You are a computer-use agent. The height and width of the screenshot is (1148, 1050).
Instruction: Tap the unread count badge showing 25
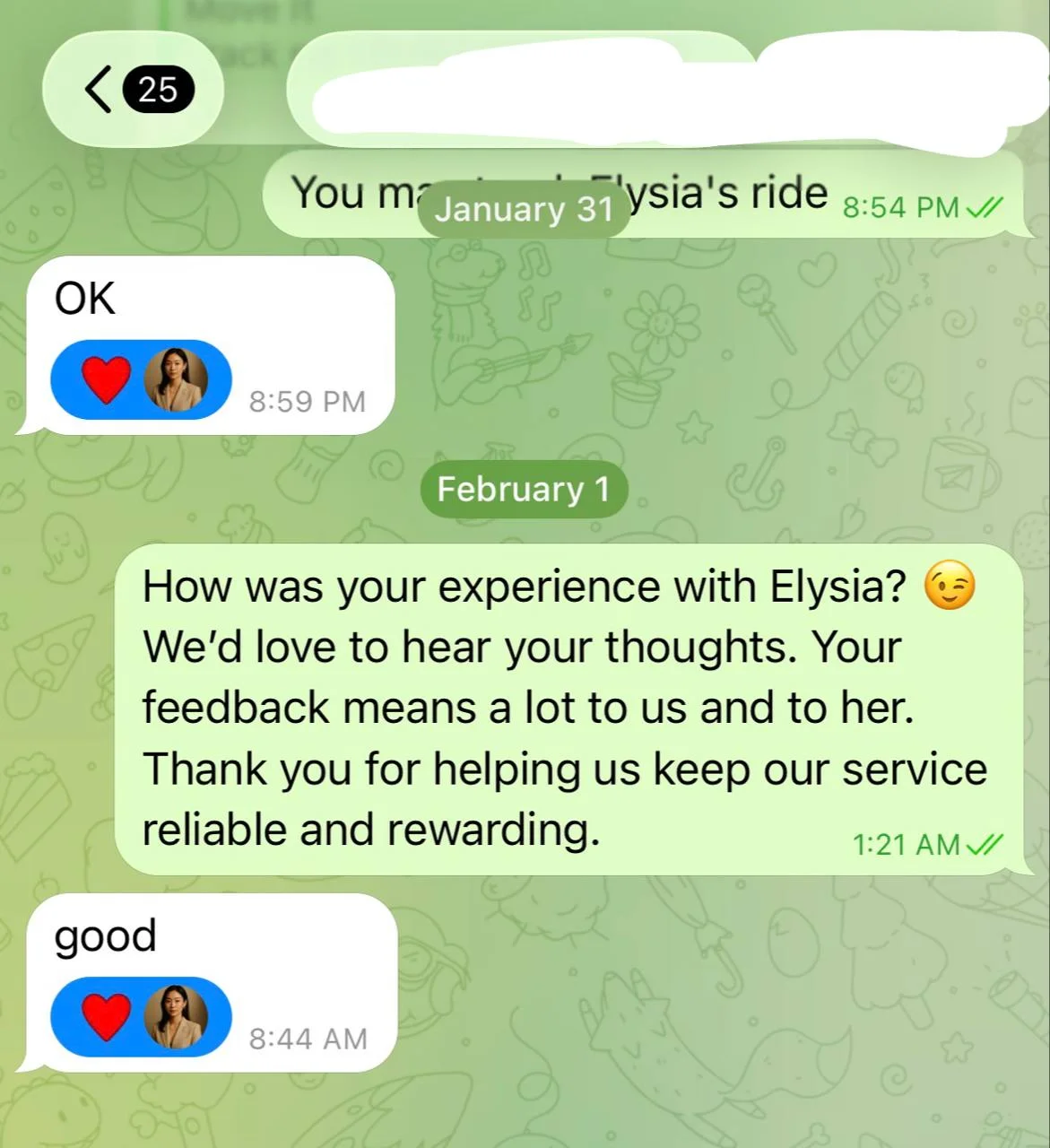pyautogui.click(x=159, y=89)
